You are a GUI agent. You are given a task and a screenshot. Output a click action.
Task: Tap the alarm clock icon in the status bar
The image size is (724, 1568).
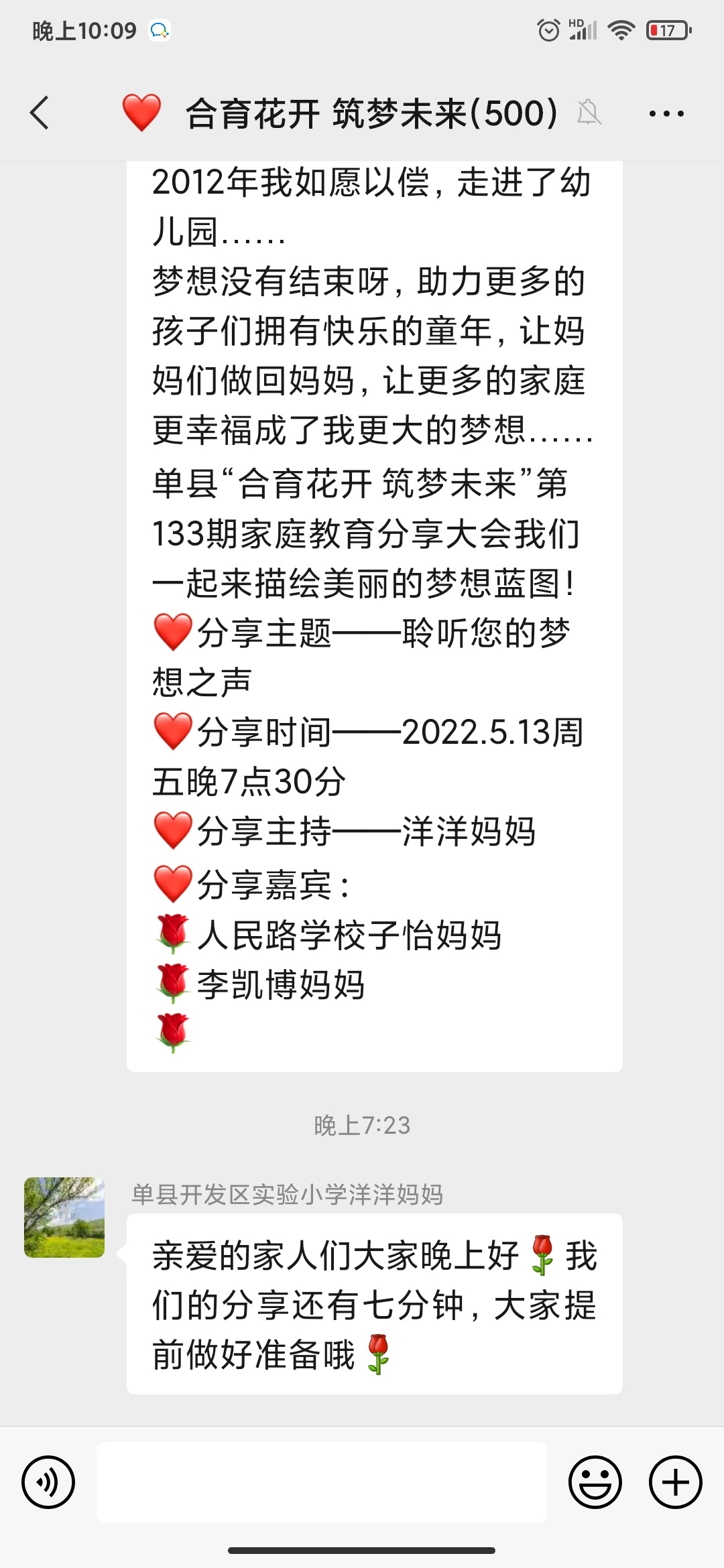pyautogui.click(x=548, y=29)
